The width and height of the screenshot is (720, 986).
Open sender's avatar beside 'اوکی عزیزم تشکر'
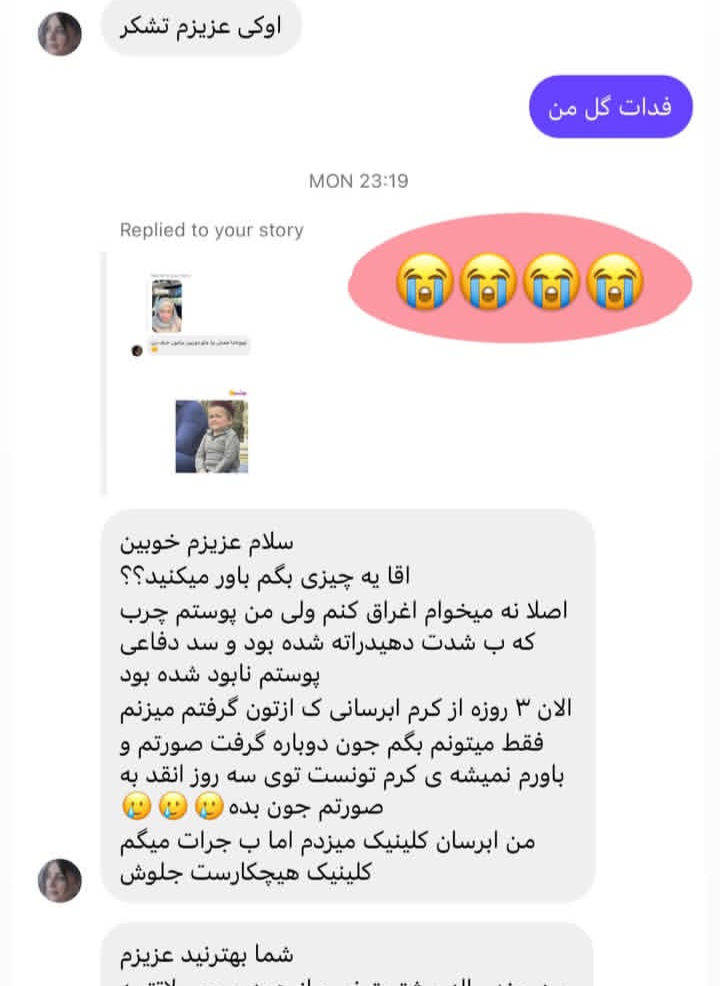coord(60,35)
